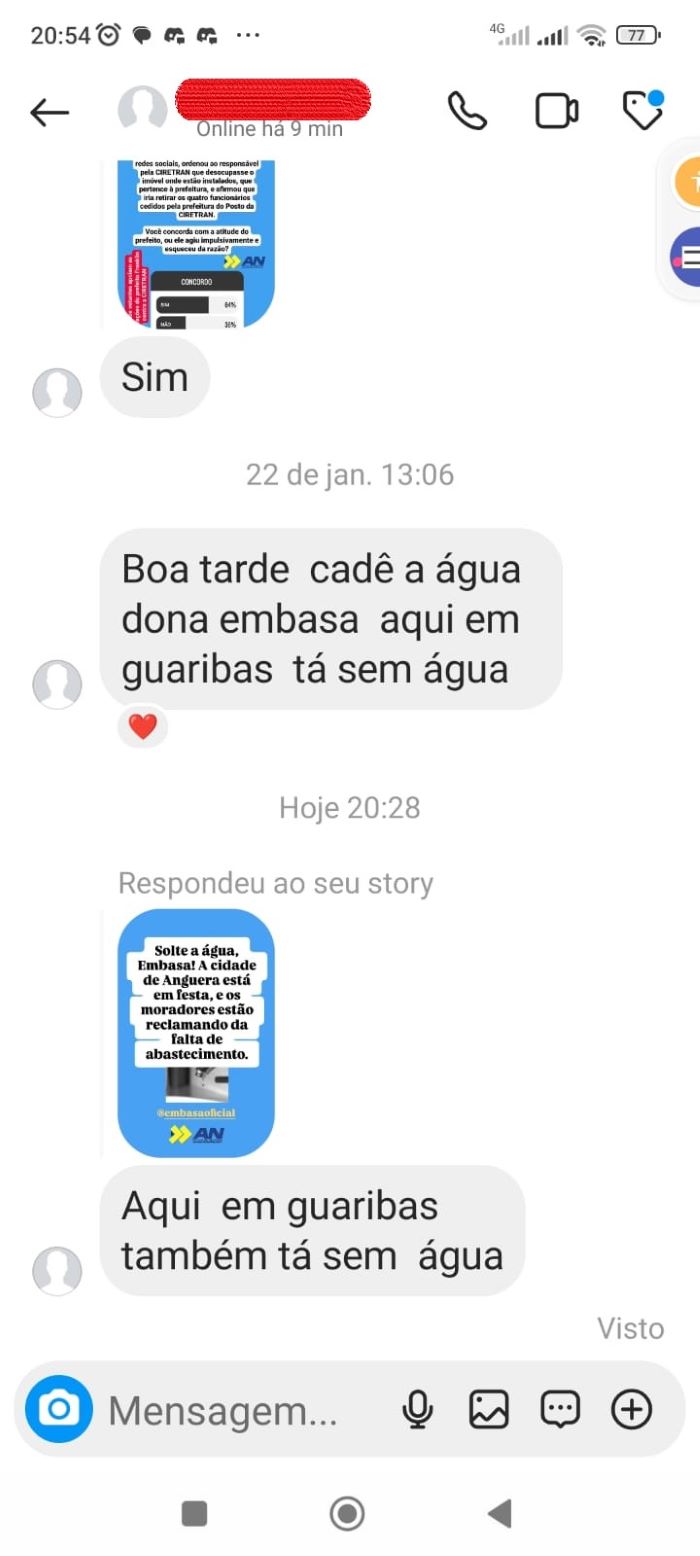
Task: Open the replied story about Embasa
Action: tap(196, 1032)
